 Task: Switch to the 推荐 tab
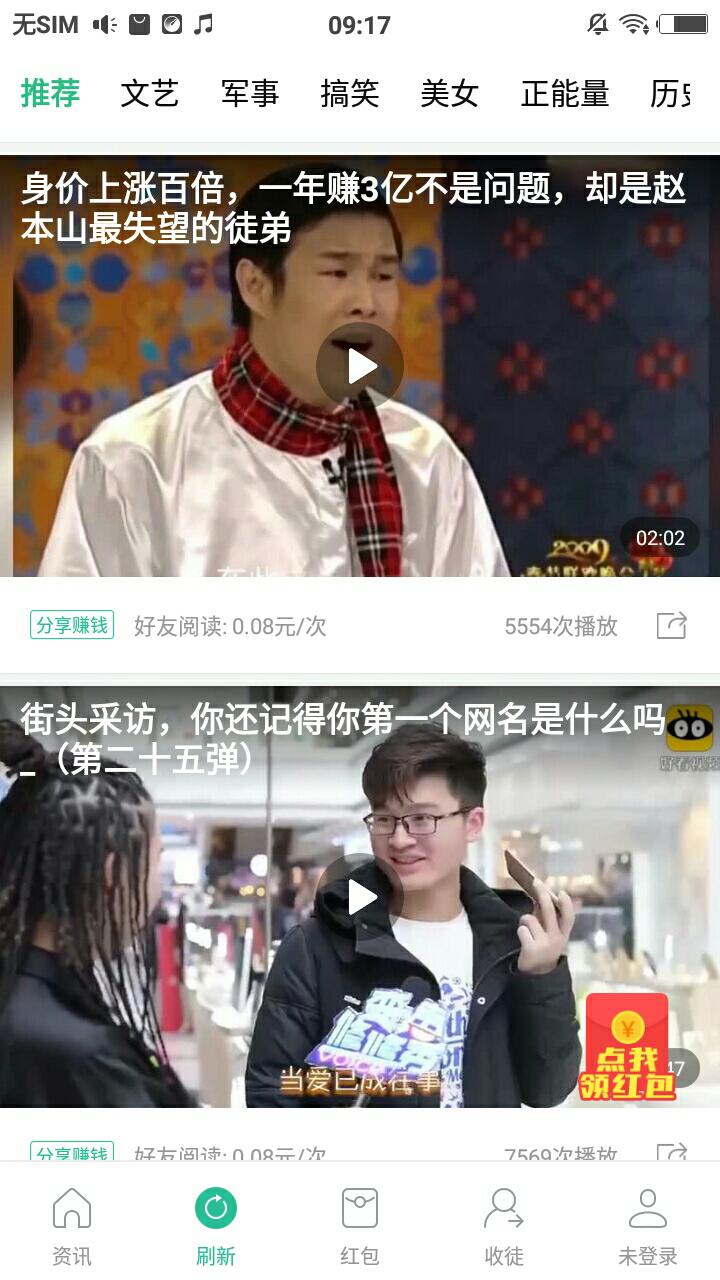(x=50, y=94)
